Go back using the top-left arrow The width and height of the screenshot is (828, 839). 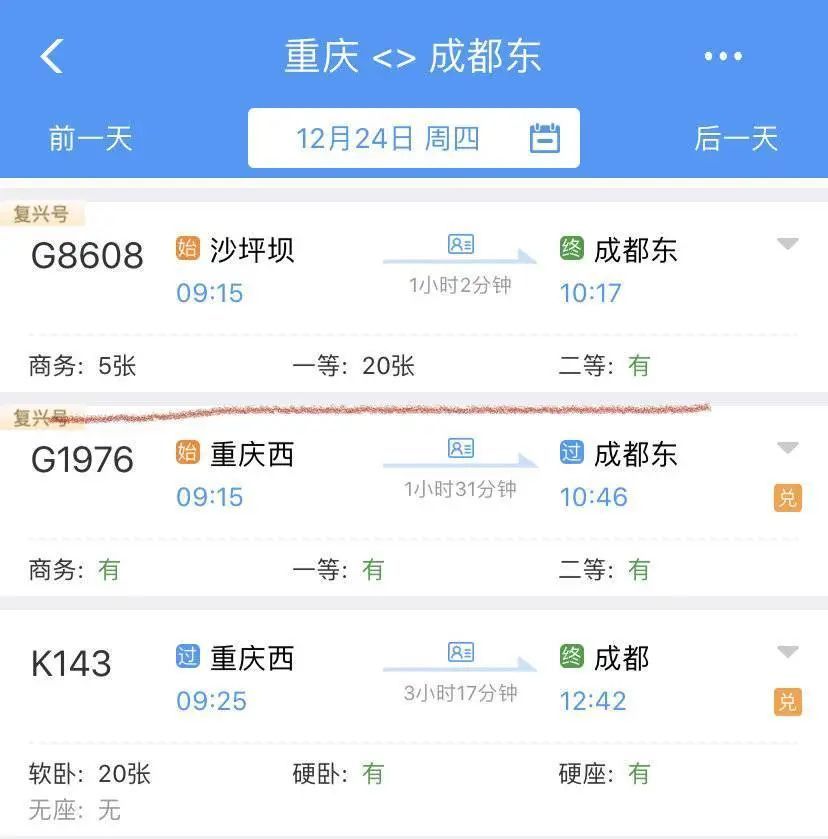click(52, 56)
